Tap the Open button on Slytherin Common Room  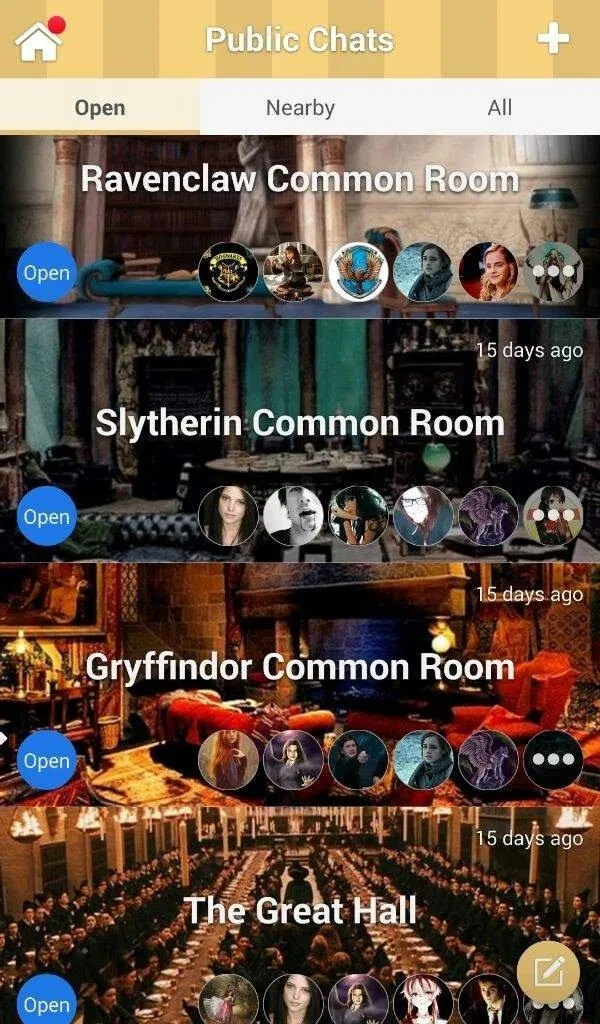(x=47, y=516)
